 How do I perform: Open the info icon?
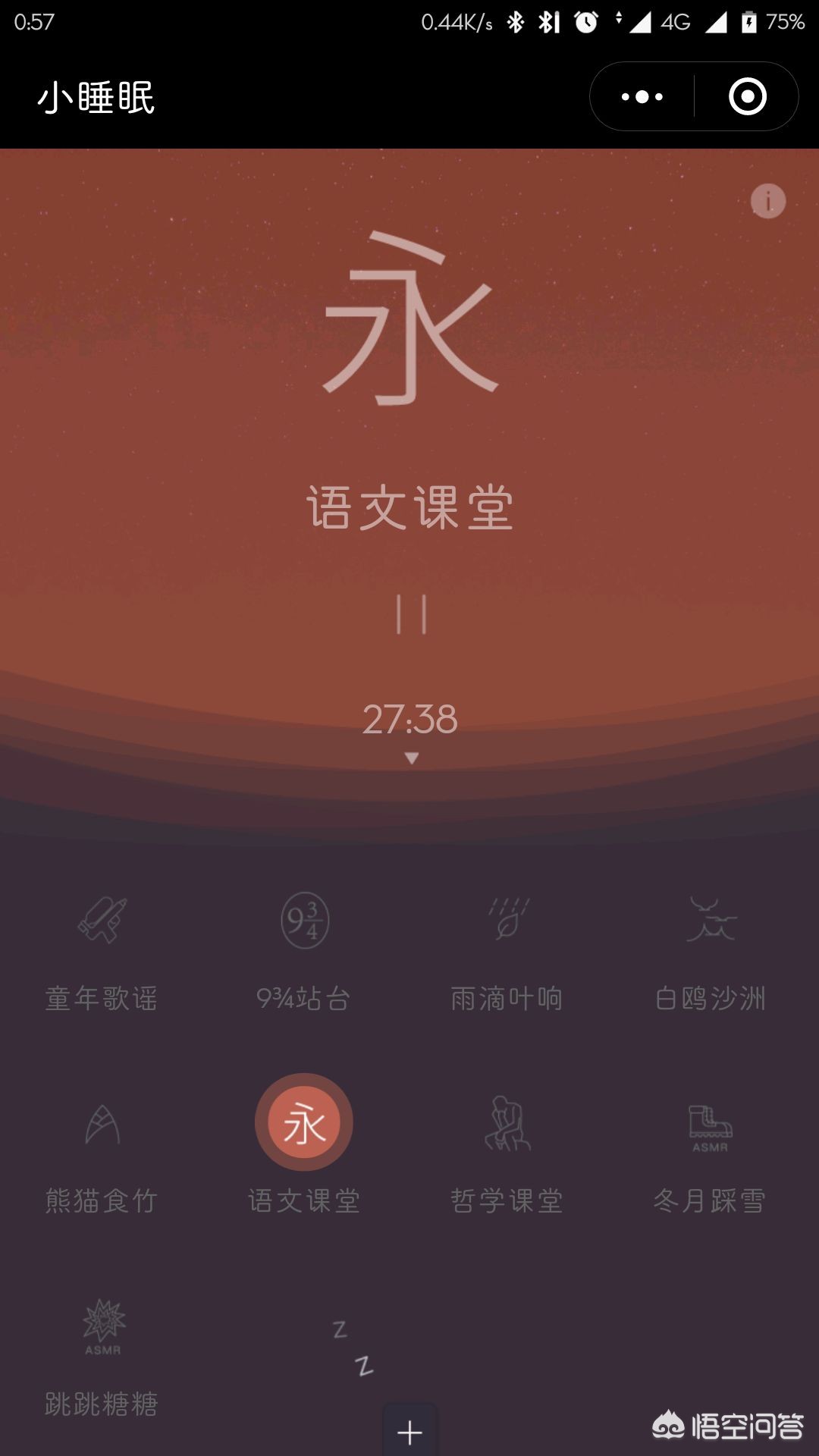[767, 202]
